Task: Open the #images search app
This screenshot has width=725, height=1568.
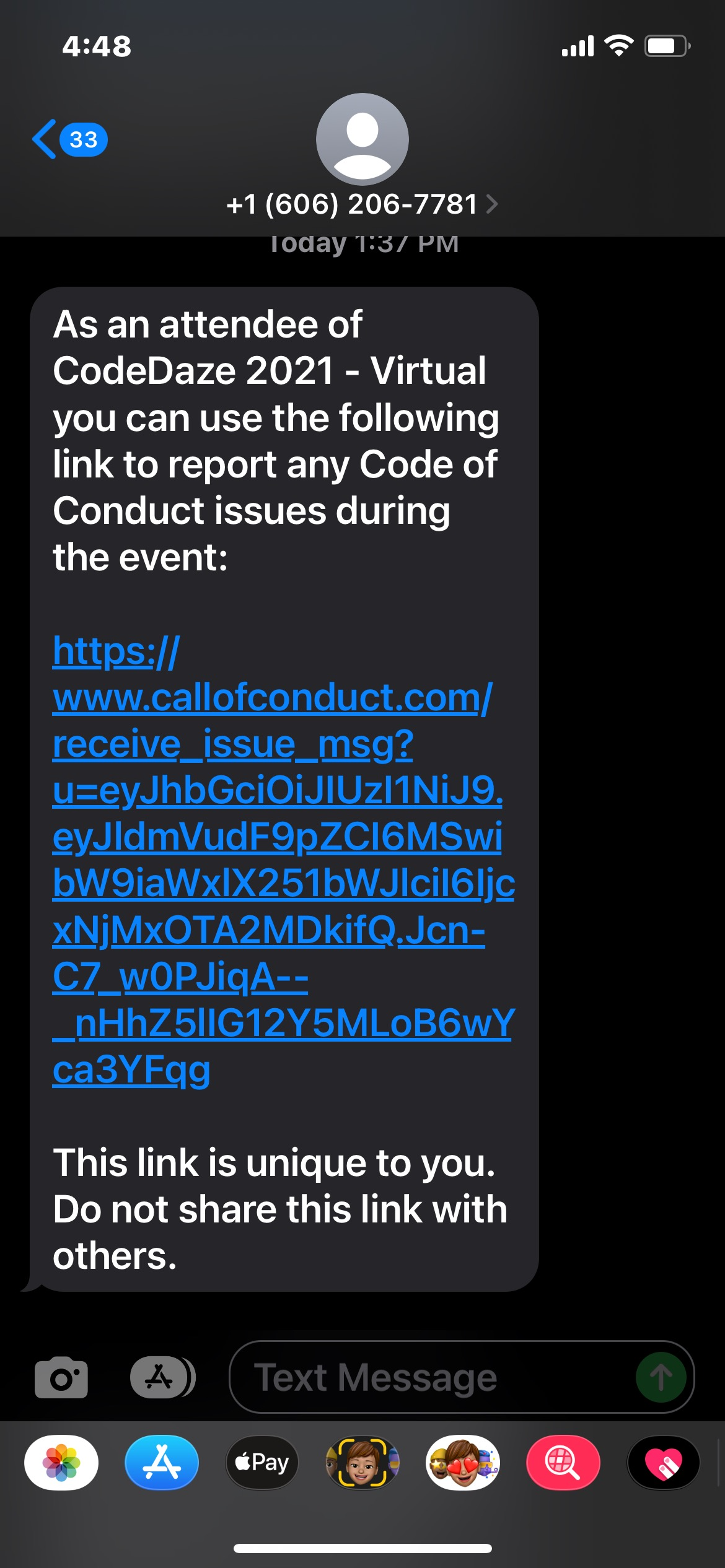Action: (x=563, y=1463)
